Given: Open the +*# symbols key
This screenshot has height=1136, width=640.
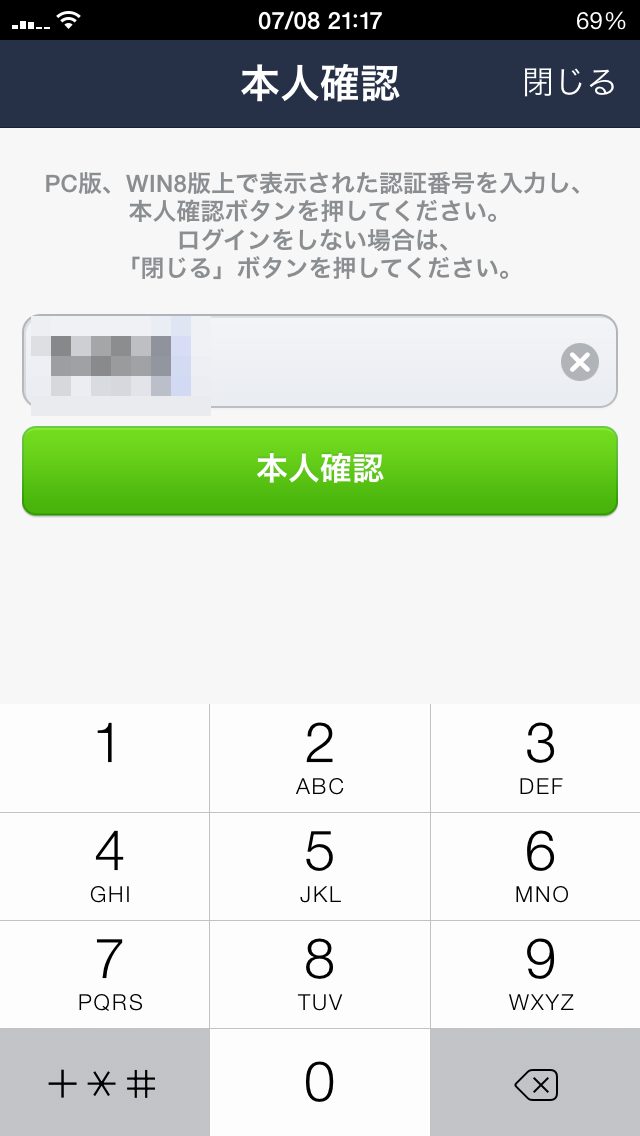Looking at the screenshot, I should coord(104,1082).
